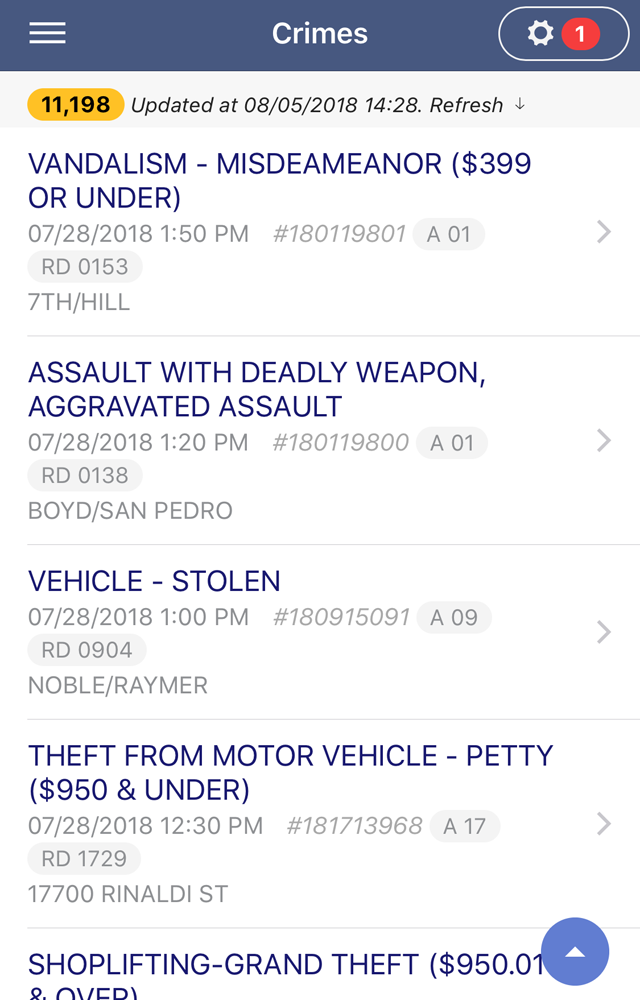Screen dimensions: 640x1000
Task: View Assault With Deadly Weapon details
Action: 300,440
